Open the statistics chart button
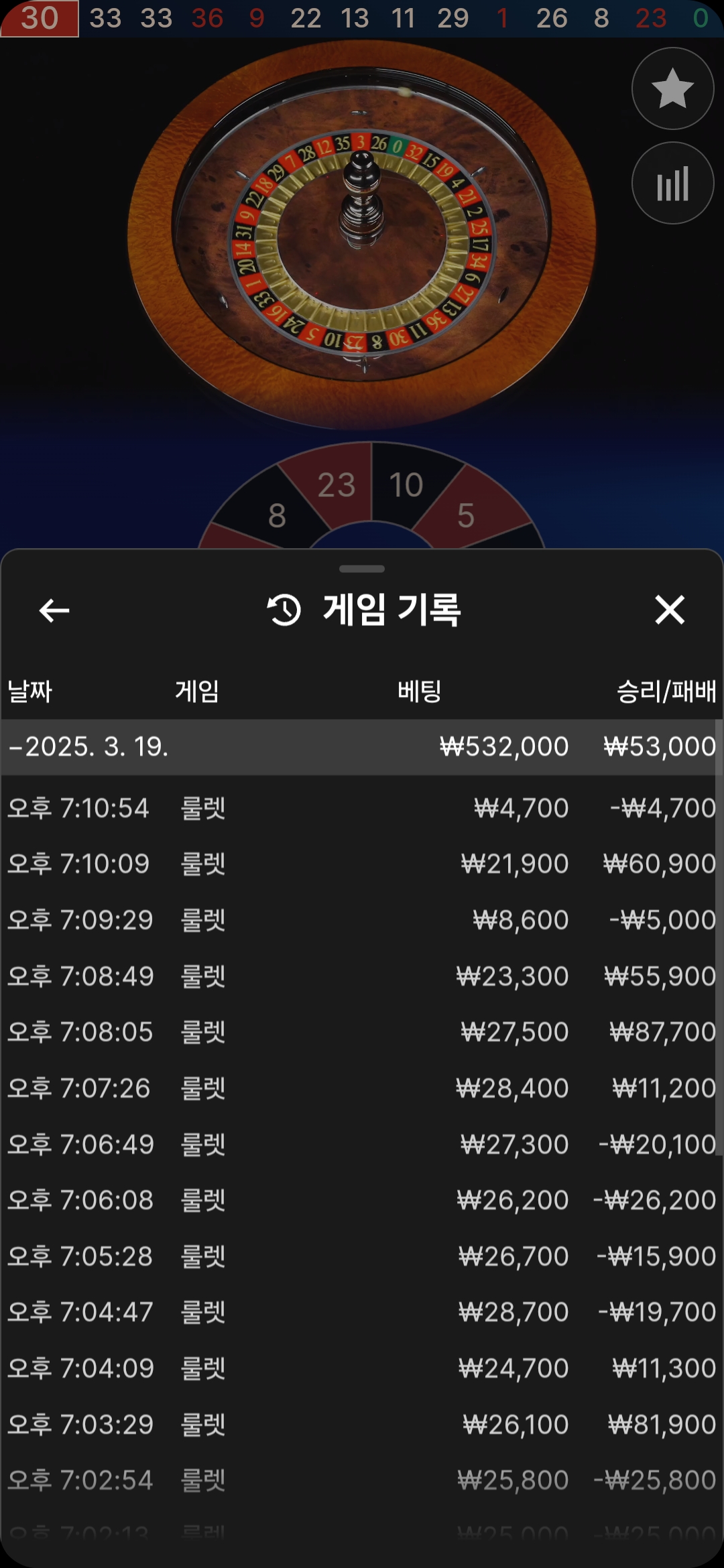 672,184
